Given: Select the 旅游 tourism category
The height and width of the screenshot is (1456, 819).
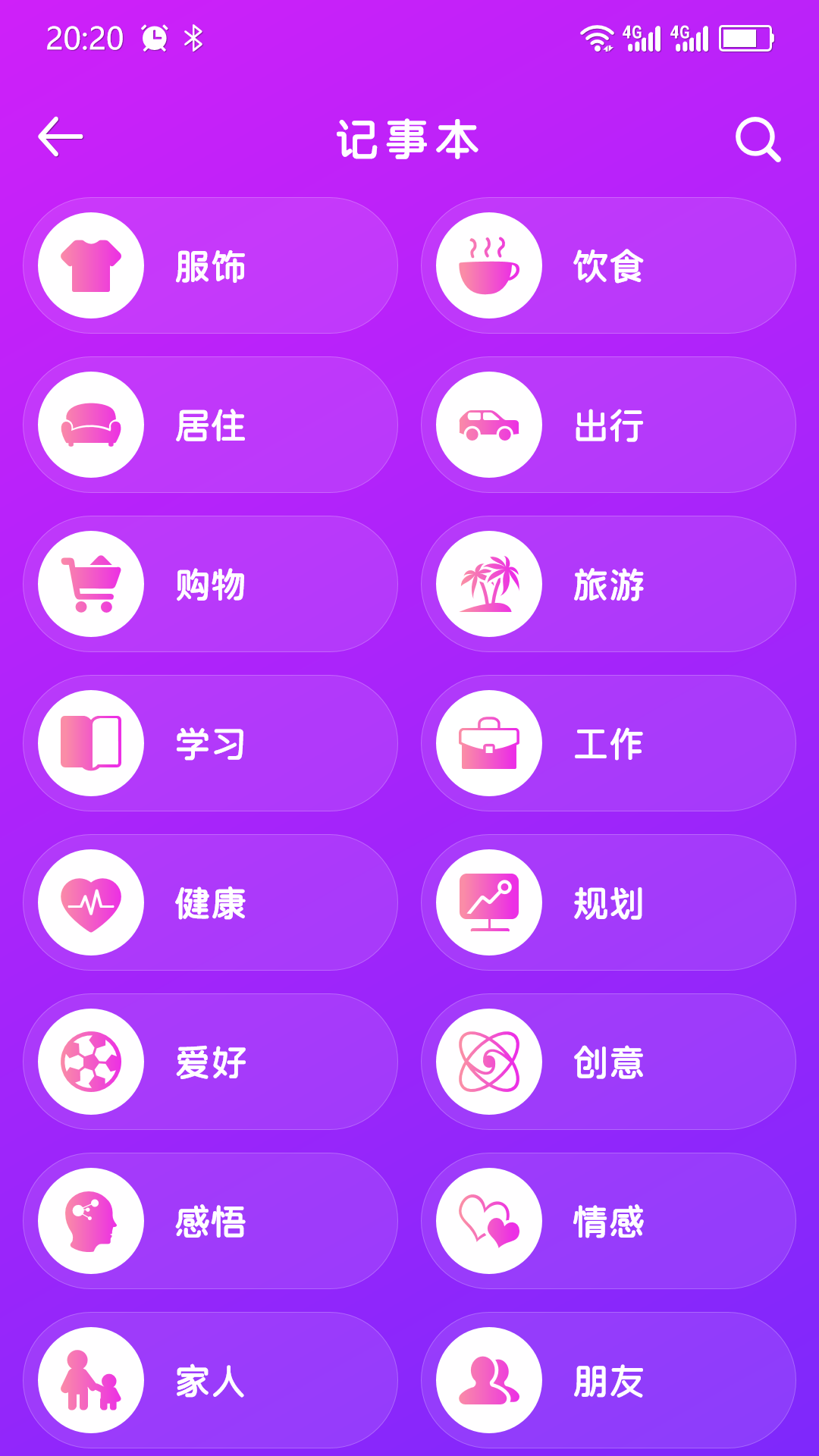Looking at the screenshot, I should tap(608, 584).
